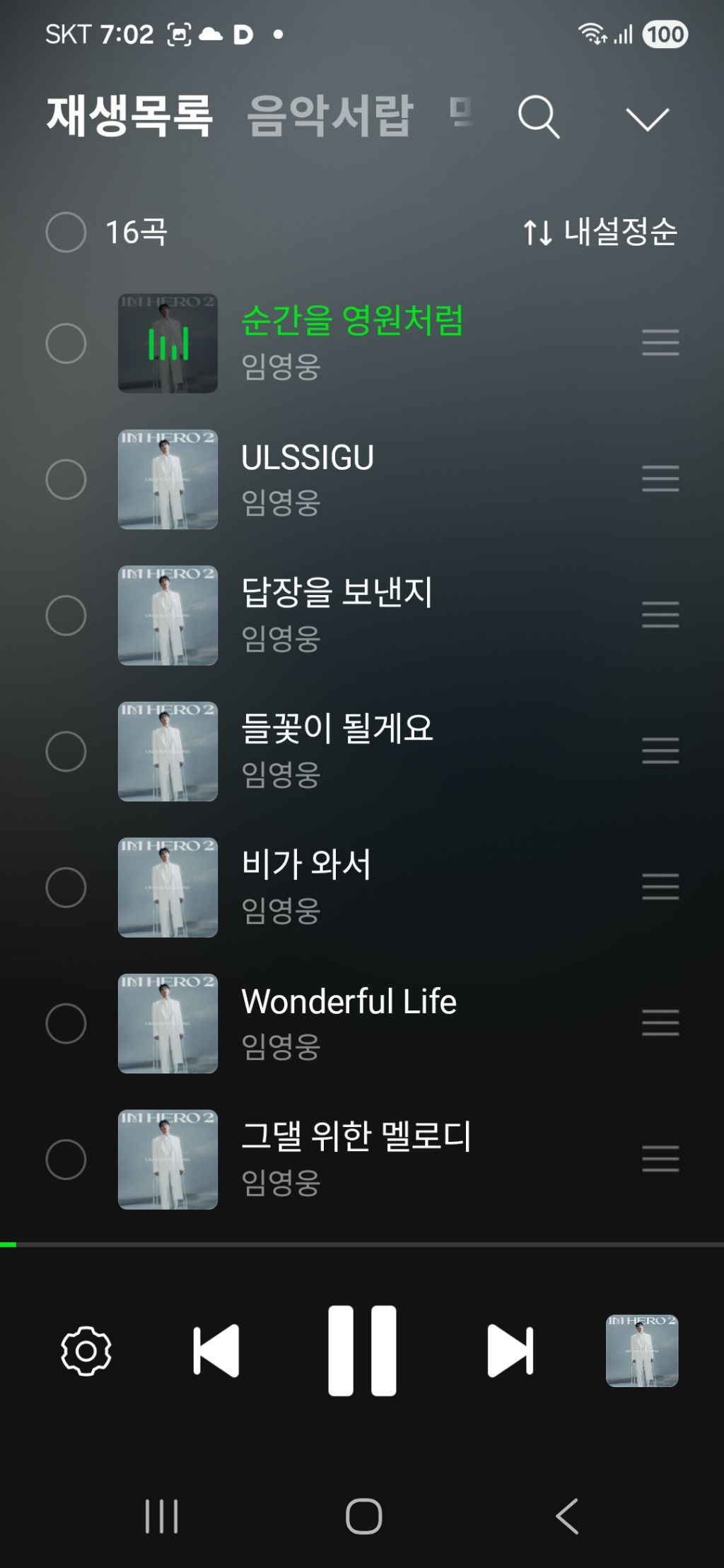Tick the circle next to 비가 와서
Image resolution: width=724 pixels, height=1568 pixels.
(66, 888)
